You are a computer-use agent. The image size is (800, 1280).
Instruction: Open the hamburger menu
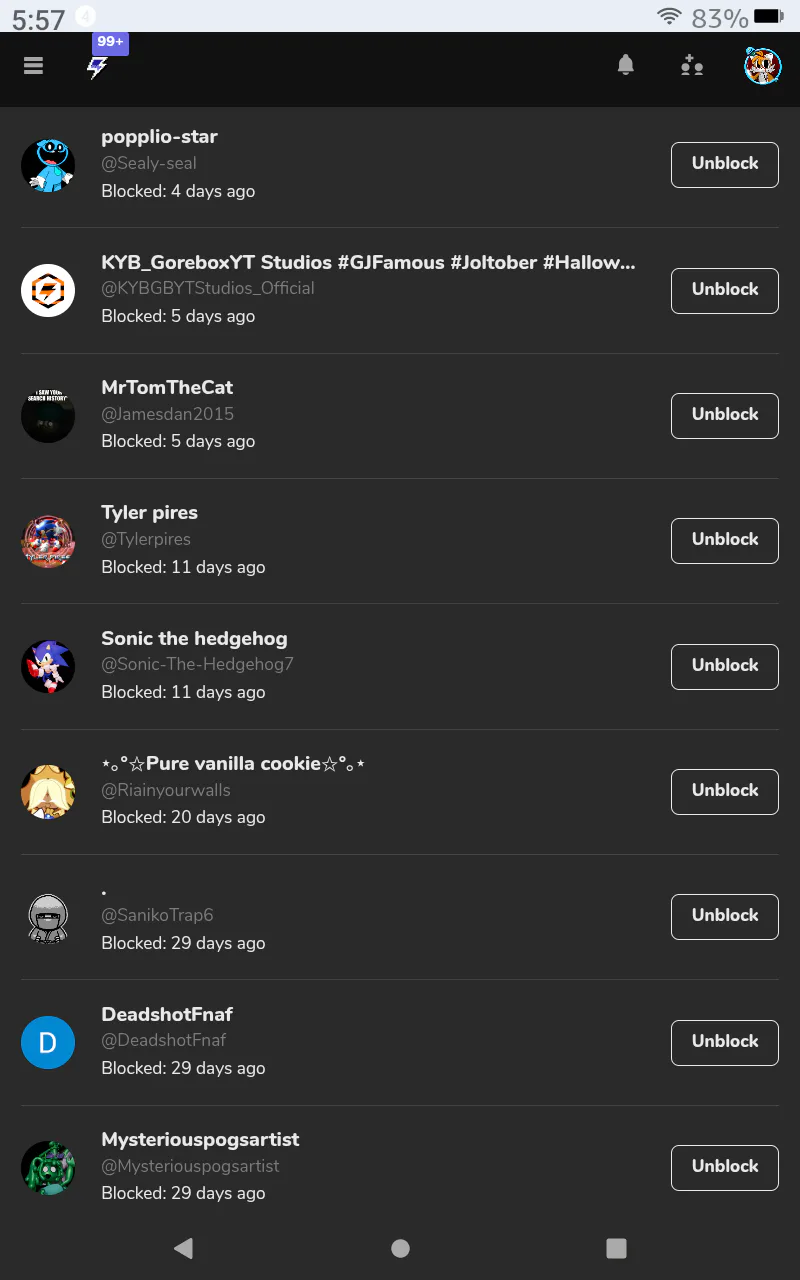[x=34, y=66]
